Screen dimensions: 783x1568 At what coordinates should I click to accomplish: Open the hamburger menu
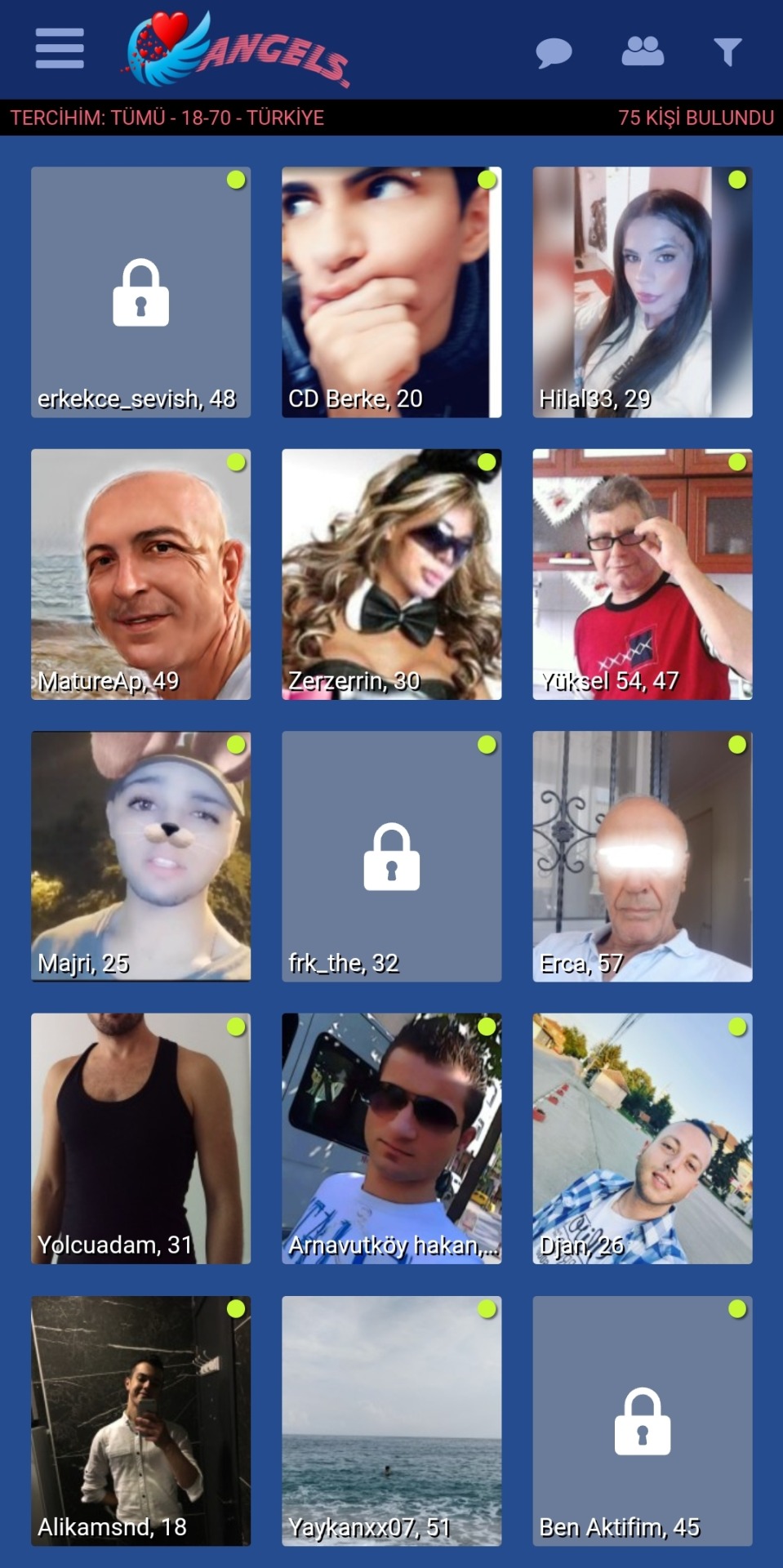60,49
